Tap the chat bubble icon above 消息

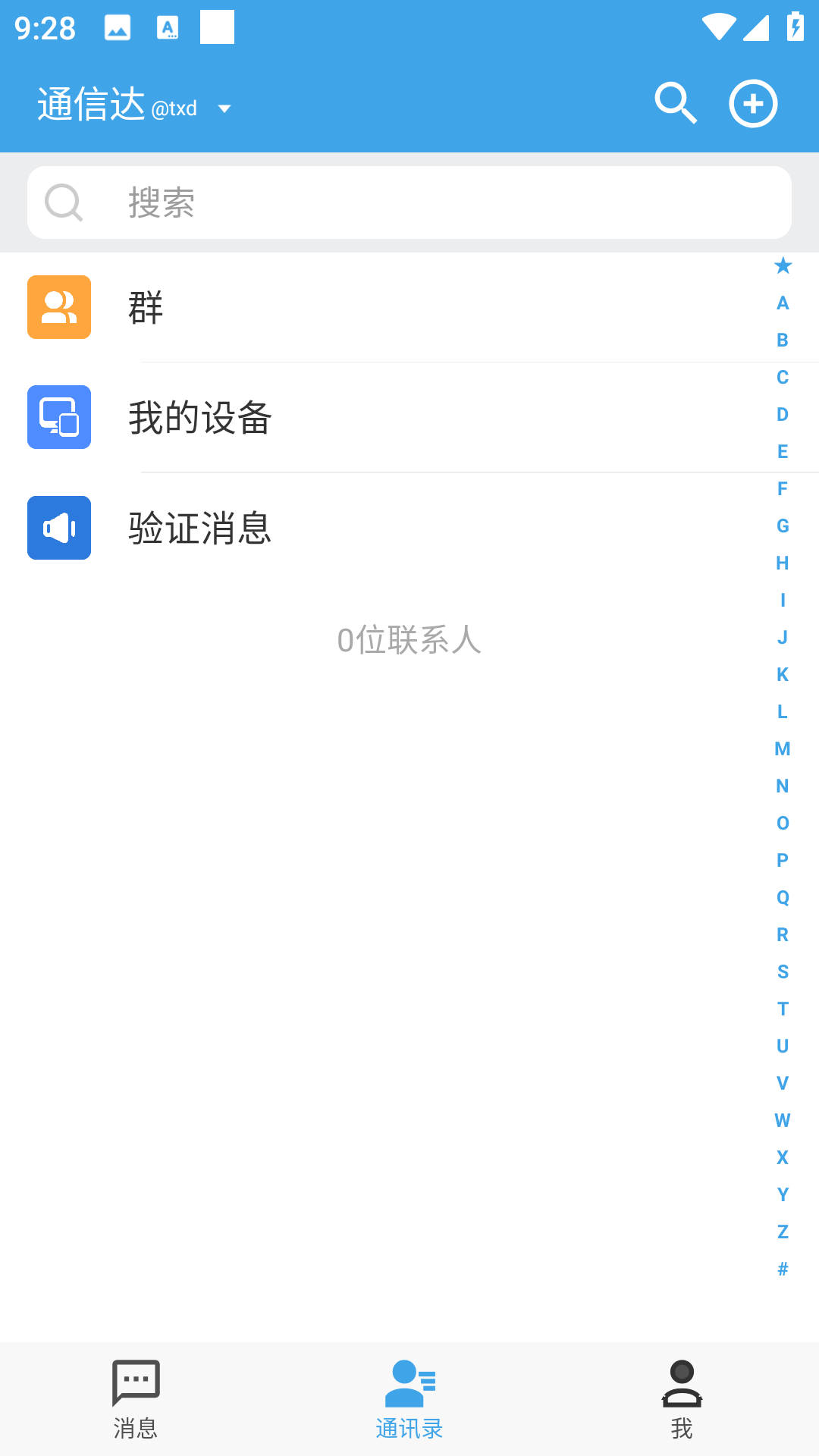tap(136, 1385)
